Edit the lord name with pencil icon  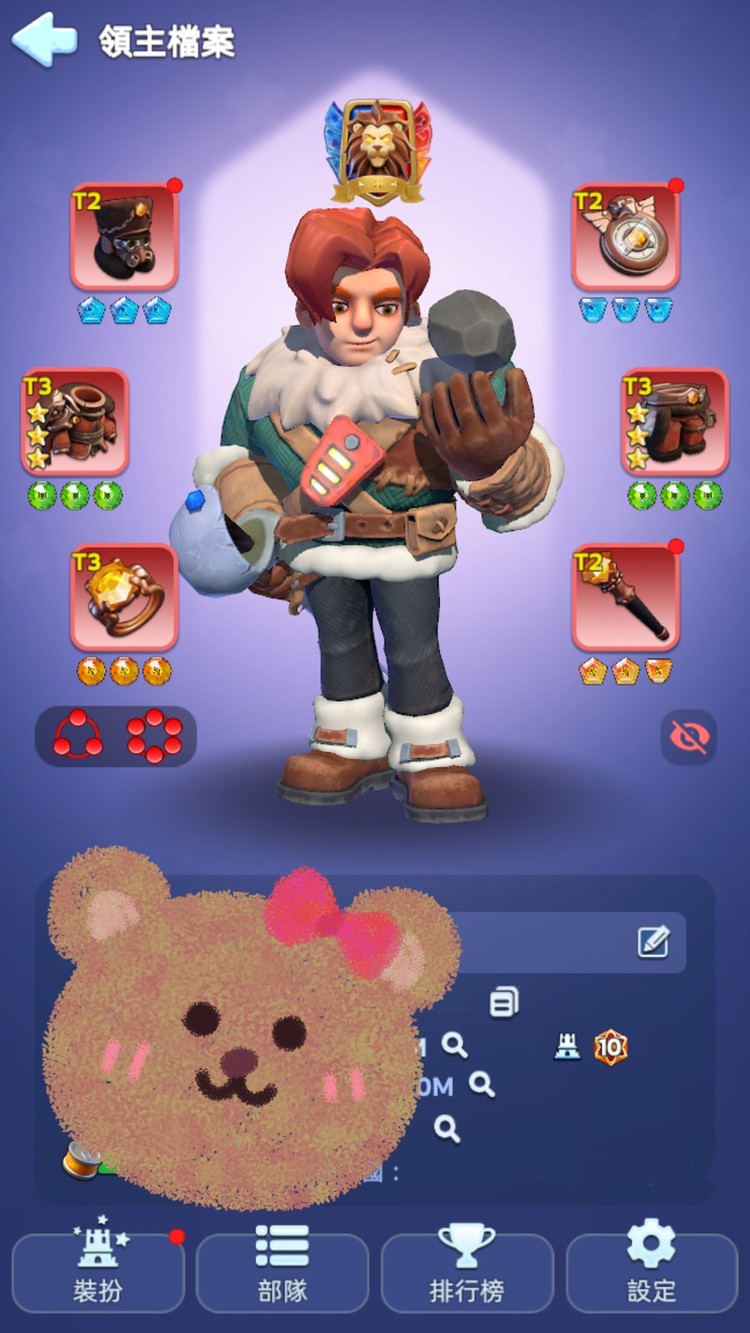653,941
